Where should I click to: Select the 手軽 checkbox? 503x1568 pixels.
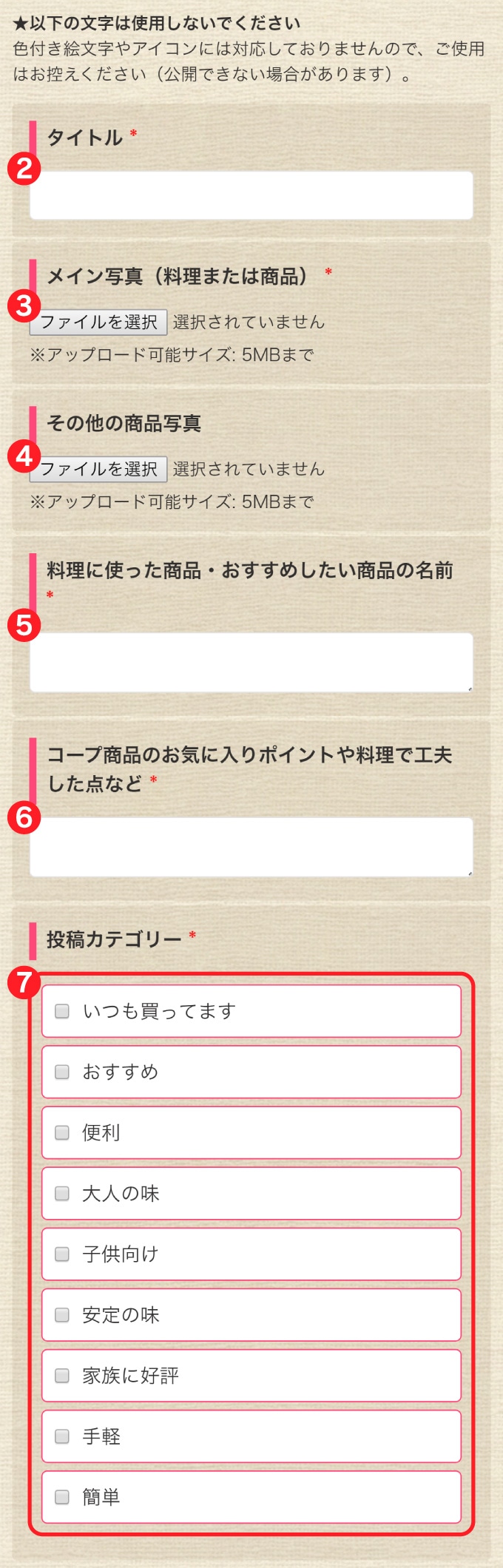point(62,1436)
